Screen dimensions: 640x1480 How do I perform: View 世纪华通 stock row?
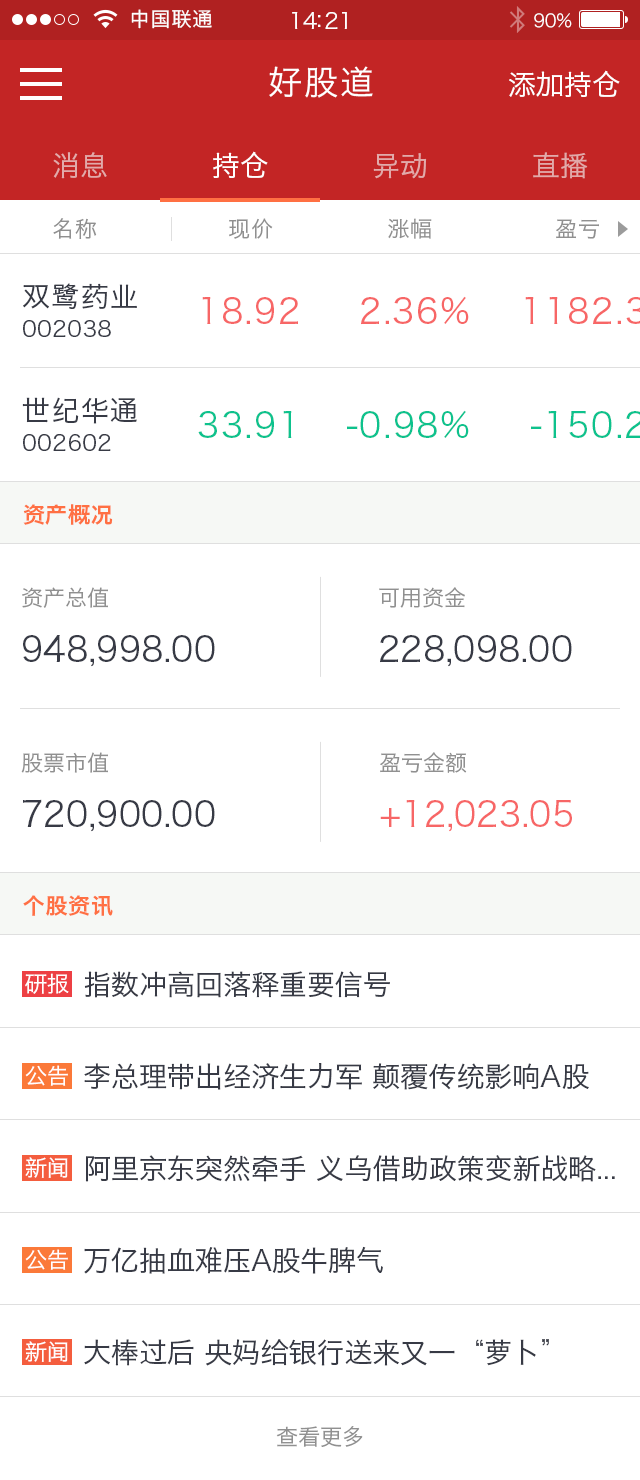click(80, 425)
